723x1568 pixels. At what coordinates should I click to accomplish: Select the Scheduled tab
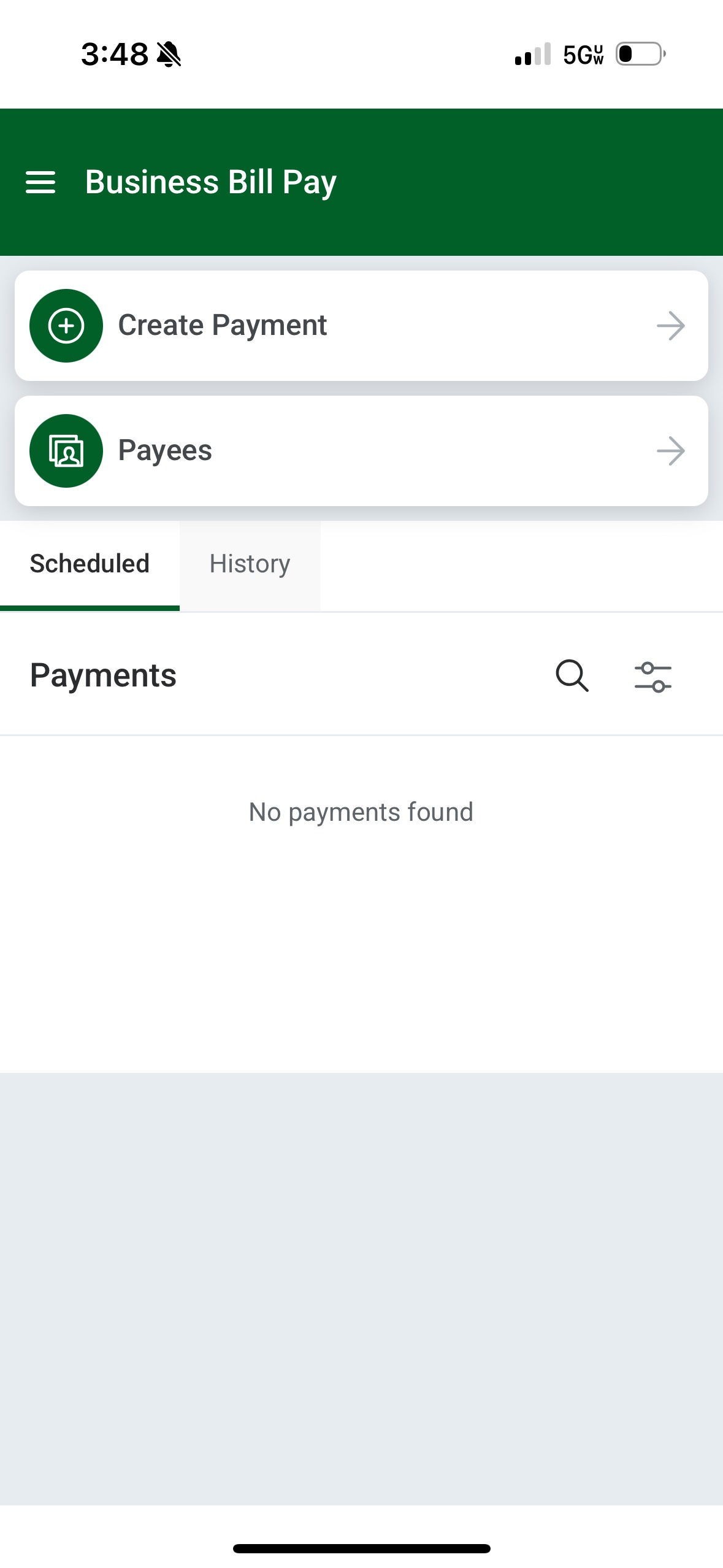coord(90,564)
